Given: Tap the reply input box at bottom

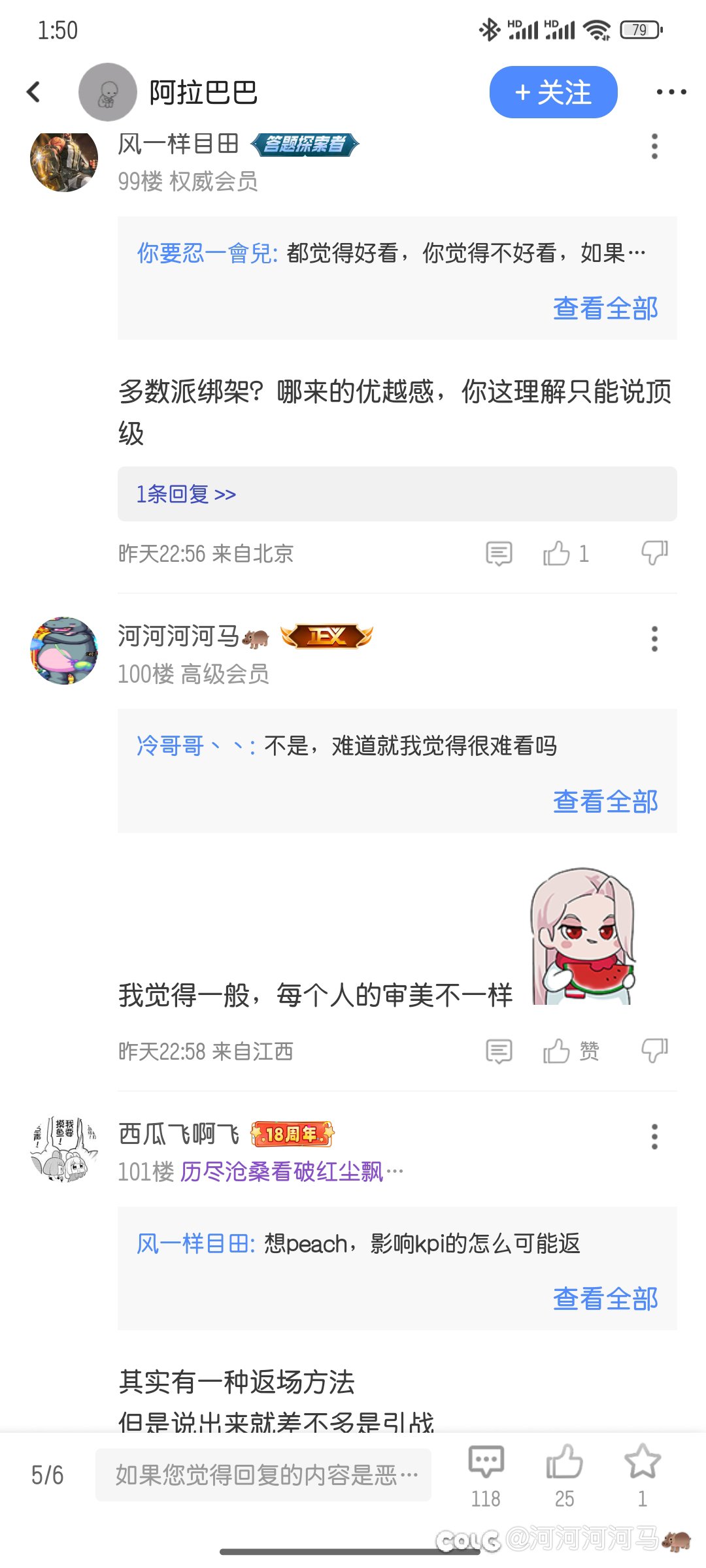Looking at the screenshot, I should (x=263, y=1475).
